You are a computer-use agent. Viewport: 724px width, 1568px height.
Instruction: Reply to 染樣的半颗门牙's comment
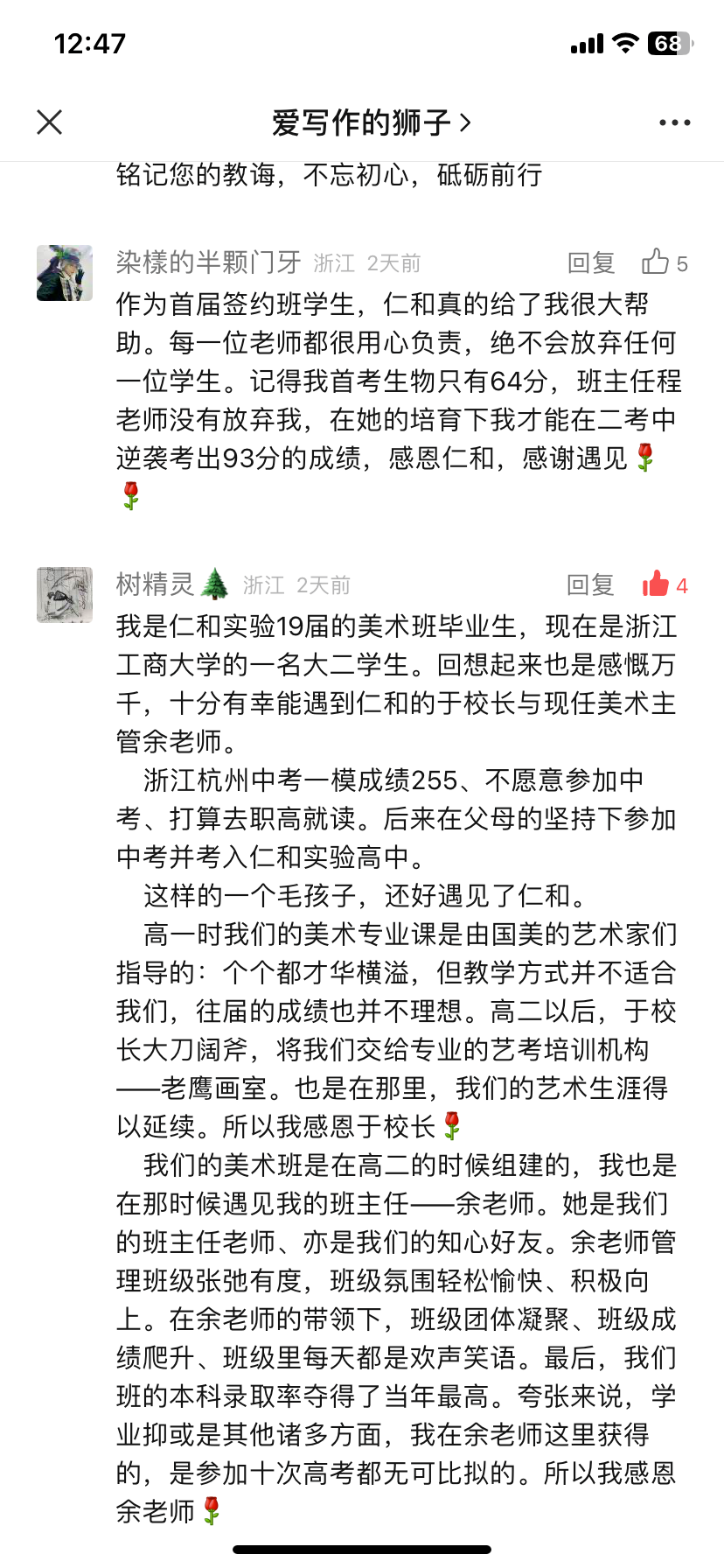(591, 262)
